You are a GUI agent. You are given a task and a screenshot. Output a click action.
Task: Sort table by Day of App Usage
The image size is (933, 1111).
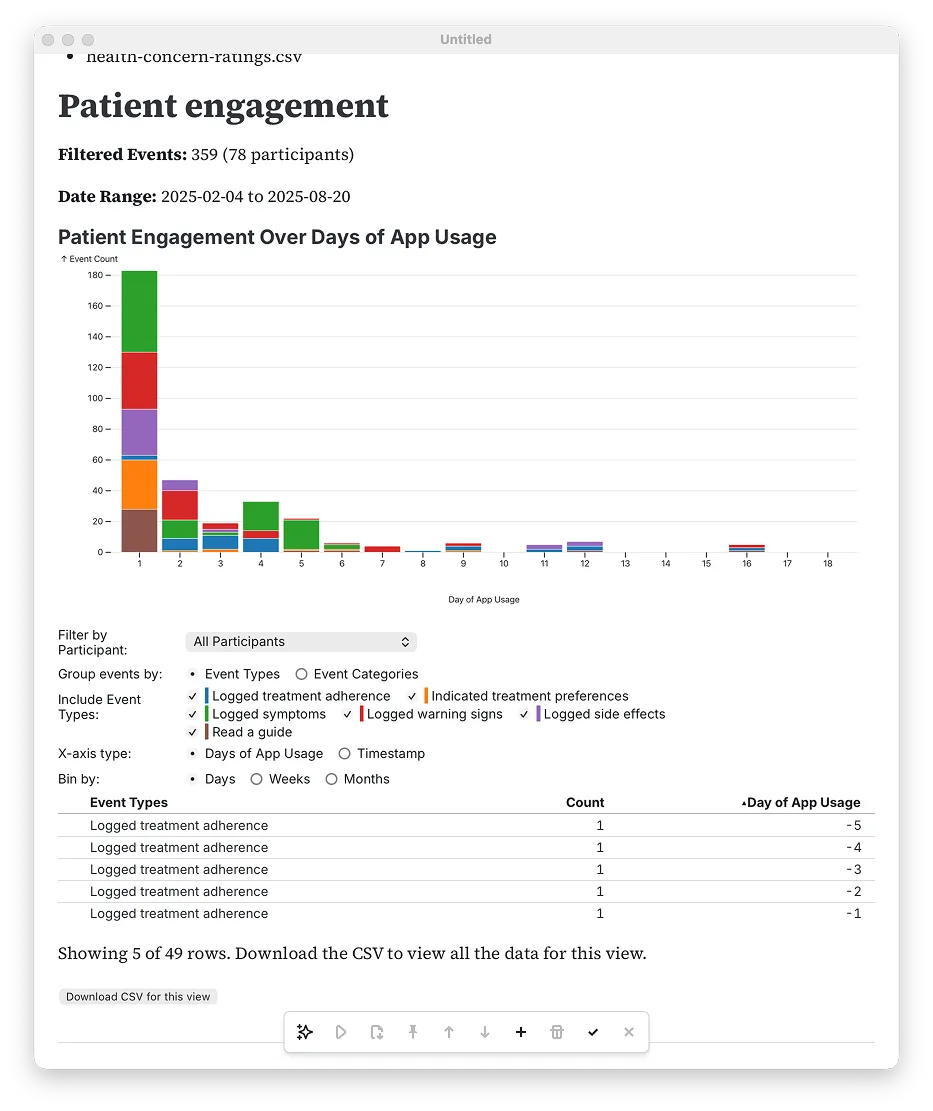(x=802, y=803)
